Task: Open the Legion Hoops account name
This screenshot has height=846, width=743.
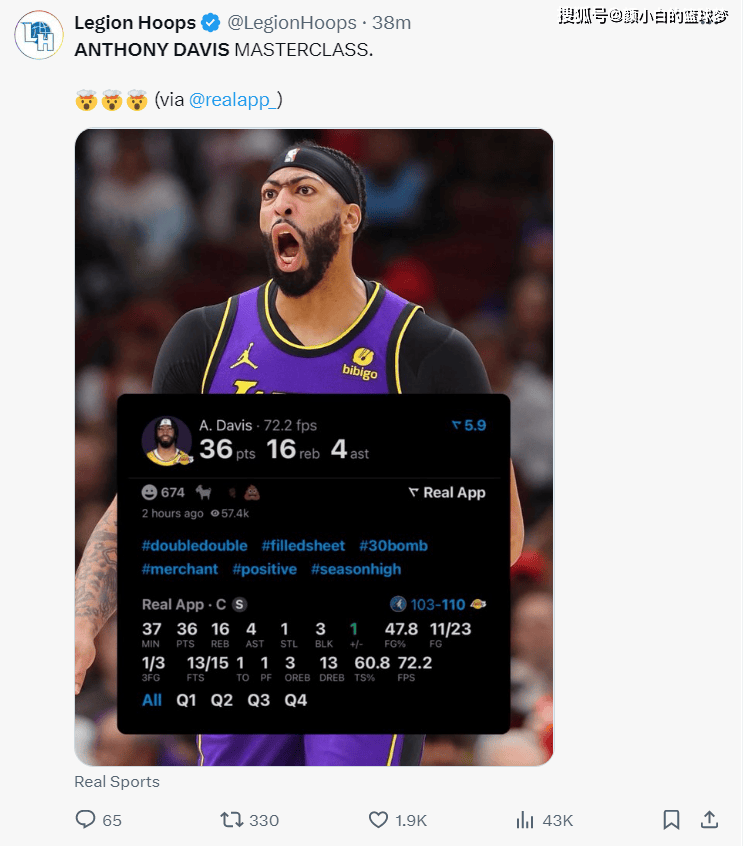Action: tap(135, 22)
